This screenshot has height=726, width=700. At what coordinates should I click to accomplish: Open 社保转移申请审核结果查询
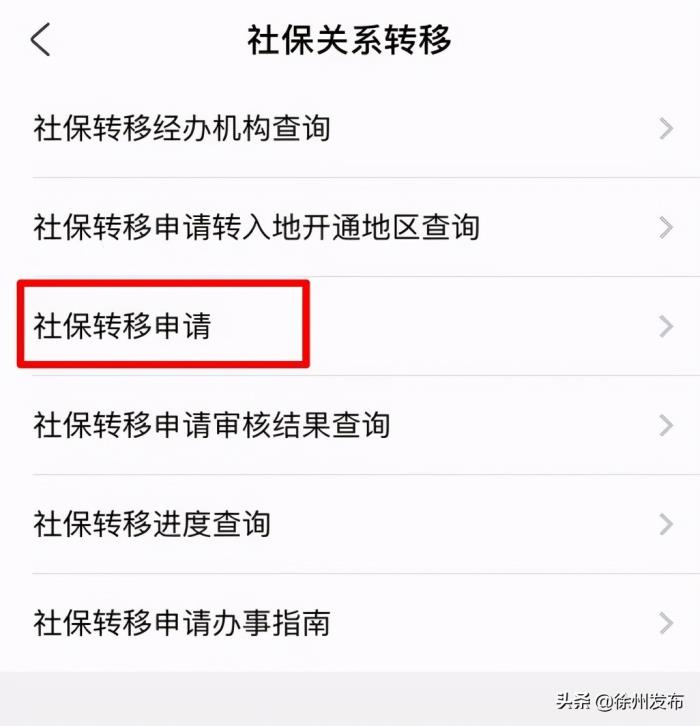tap(211, 425)
